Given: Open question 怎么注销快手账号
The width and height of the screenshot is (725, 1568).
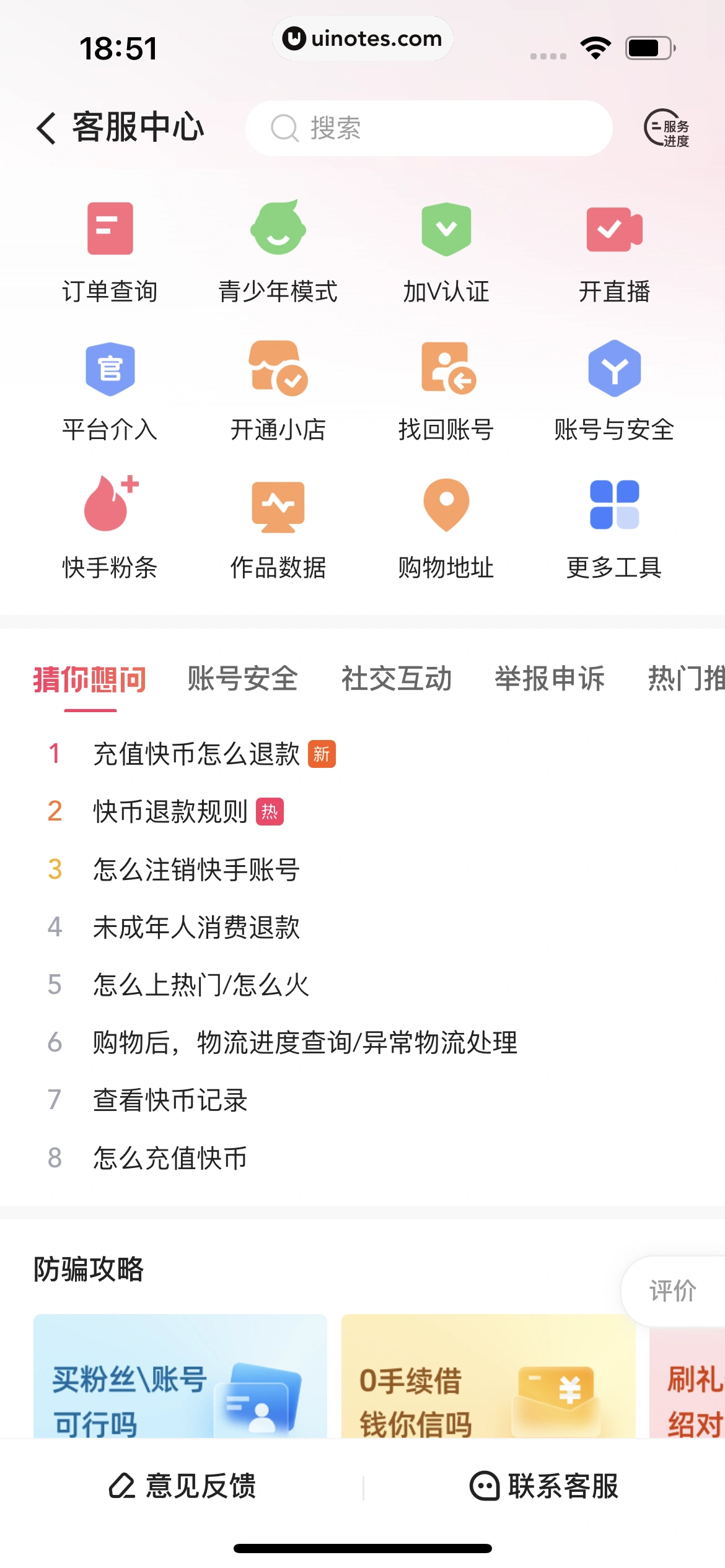Looking at the screenshot, I should (196, 869).
